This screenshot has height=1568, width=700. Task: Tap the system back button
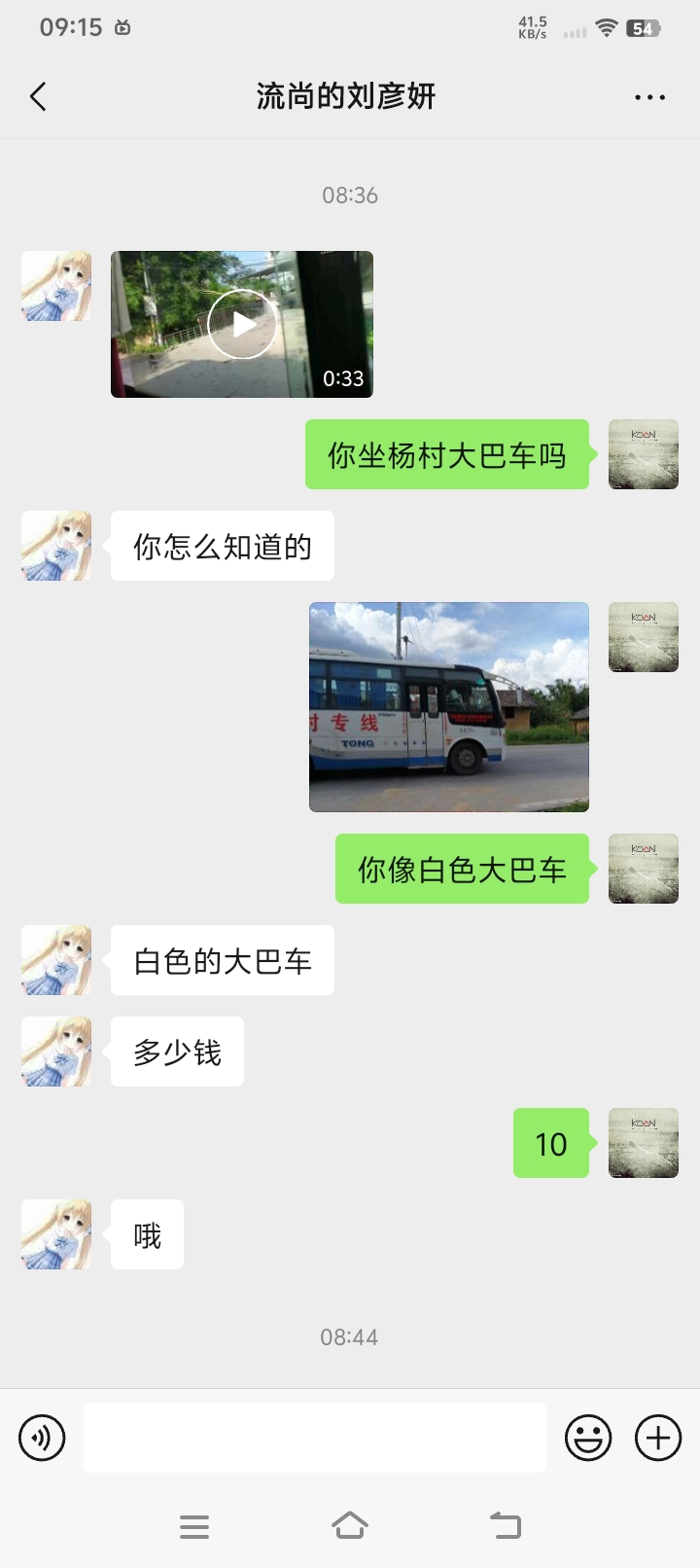pyautogui.click(x=505, y=1525)
